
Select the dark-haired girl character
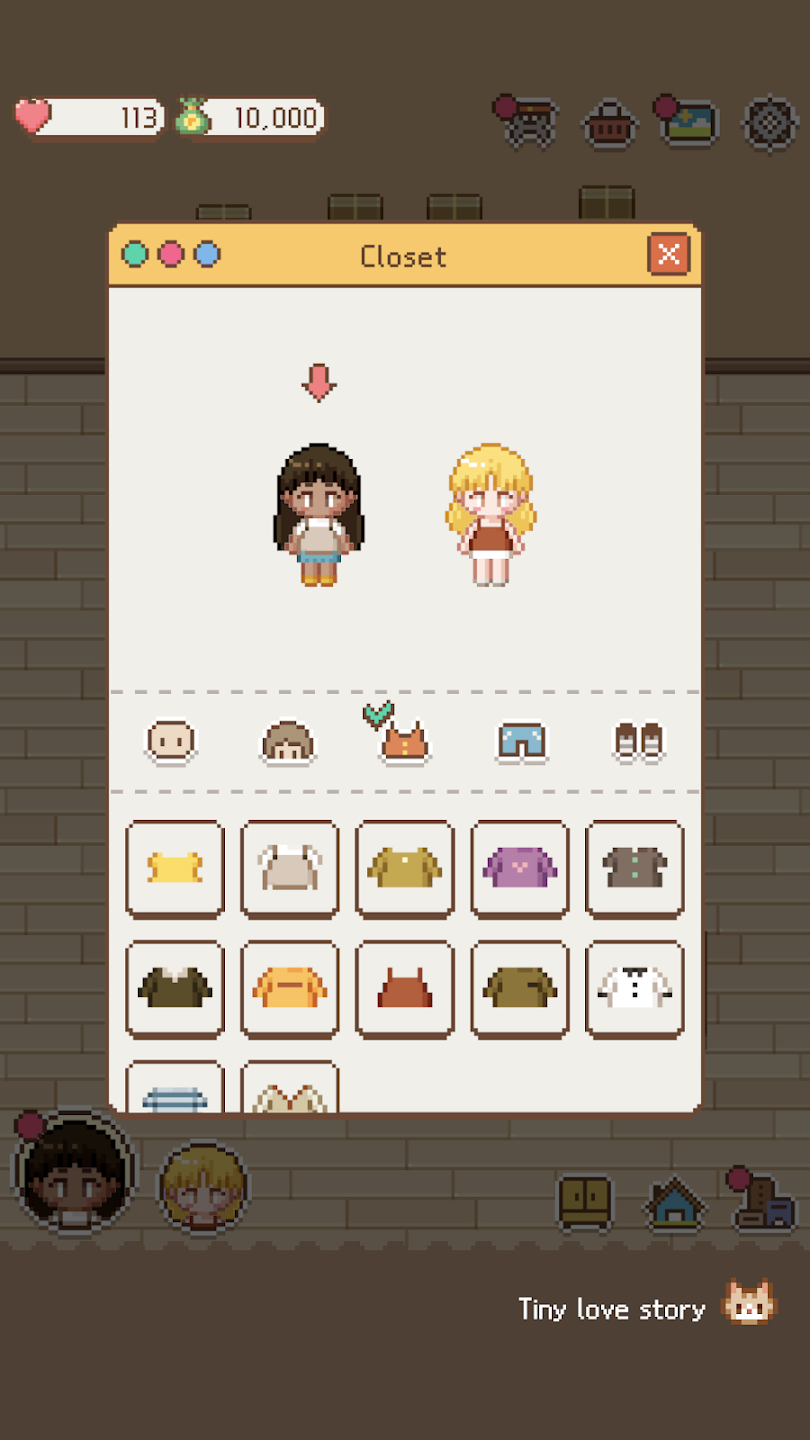click(319, 514)
